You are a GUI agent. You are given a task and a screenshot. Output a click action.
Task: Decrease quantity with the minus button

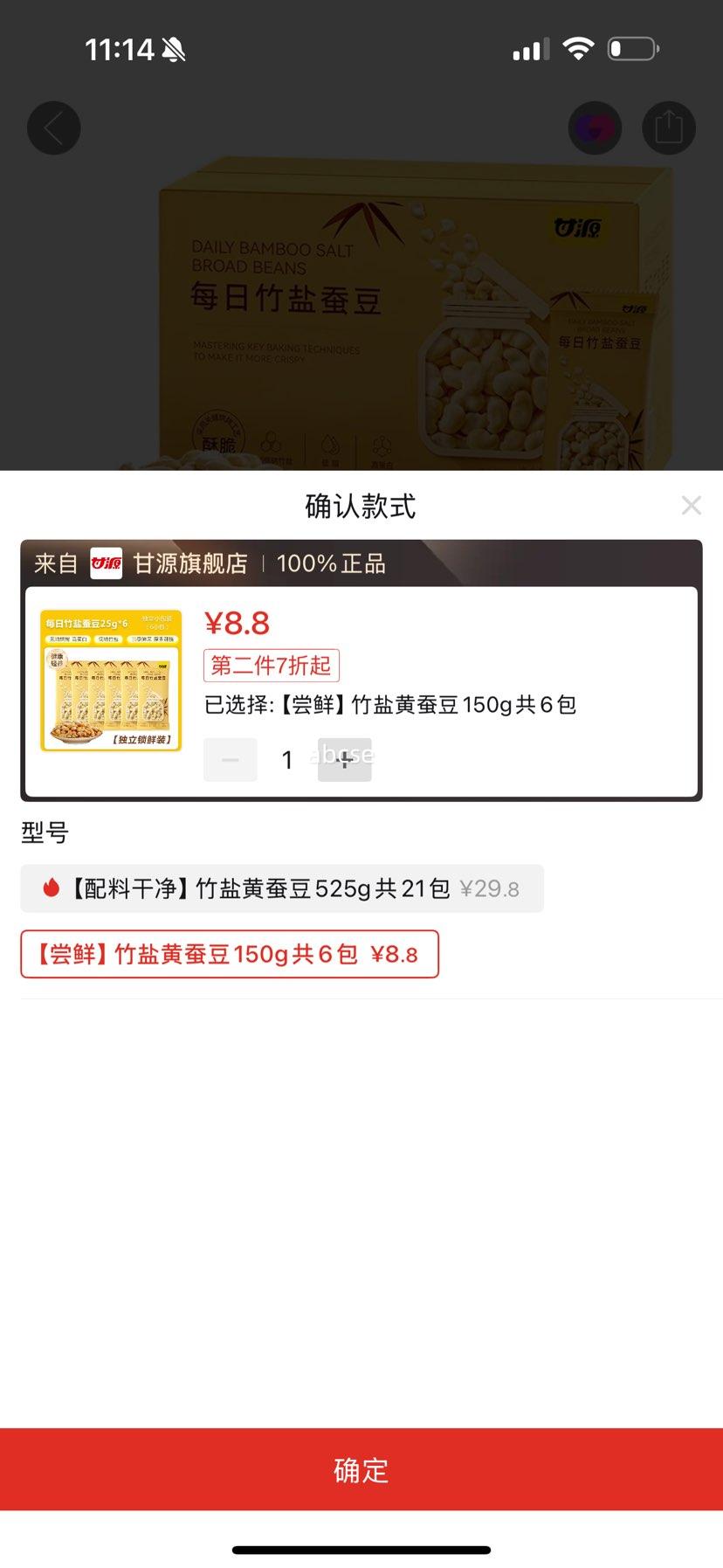(x=230, y=759)
